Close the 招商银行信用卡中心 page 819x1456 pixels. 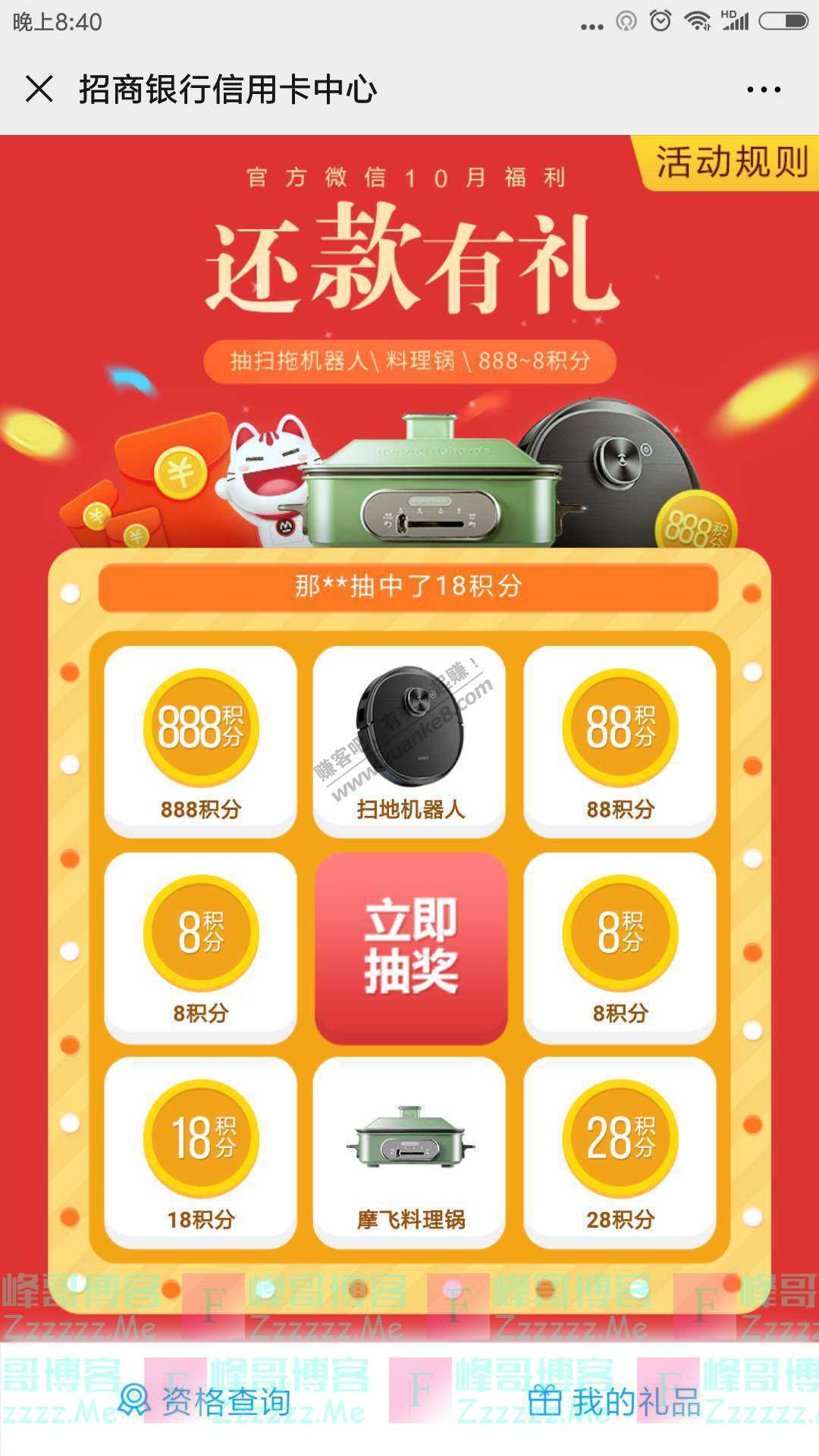click(x=39, y=89)
